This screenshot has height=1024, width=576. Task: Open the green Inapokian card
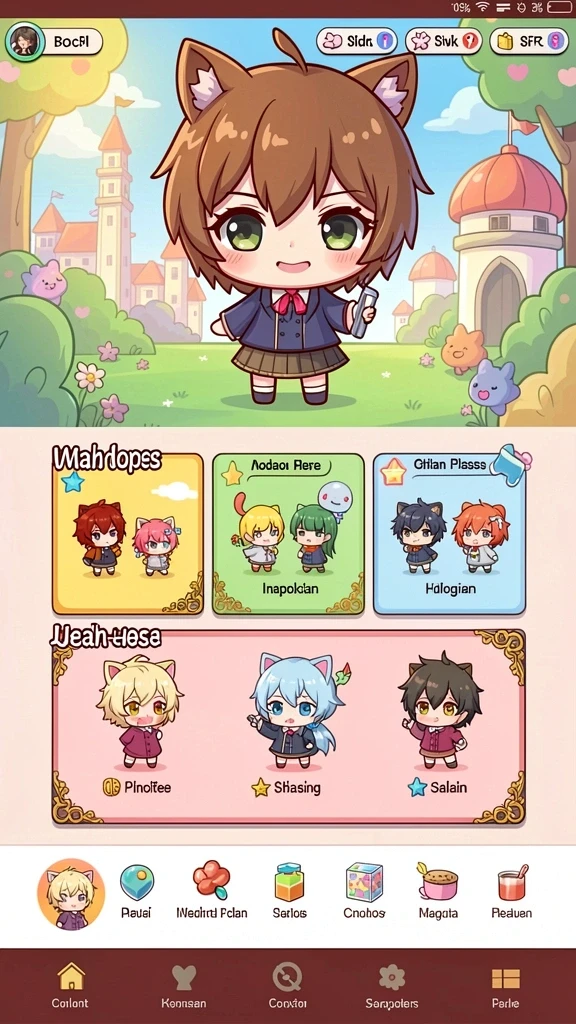(x=288, y=534)
